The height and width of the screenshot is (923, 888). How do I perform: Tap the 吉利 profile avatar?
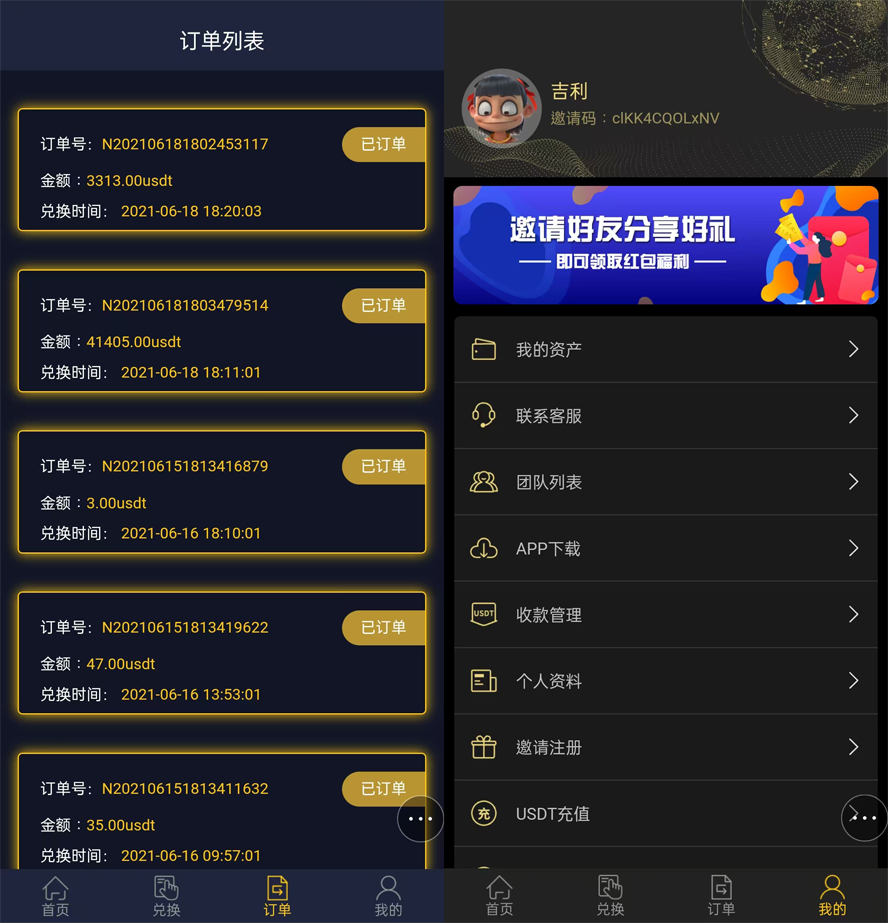[501, 108]
